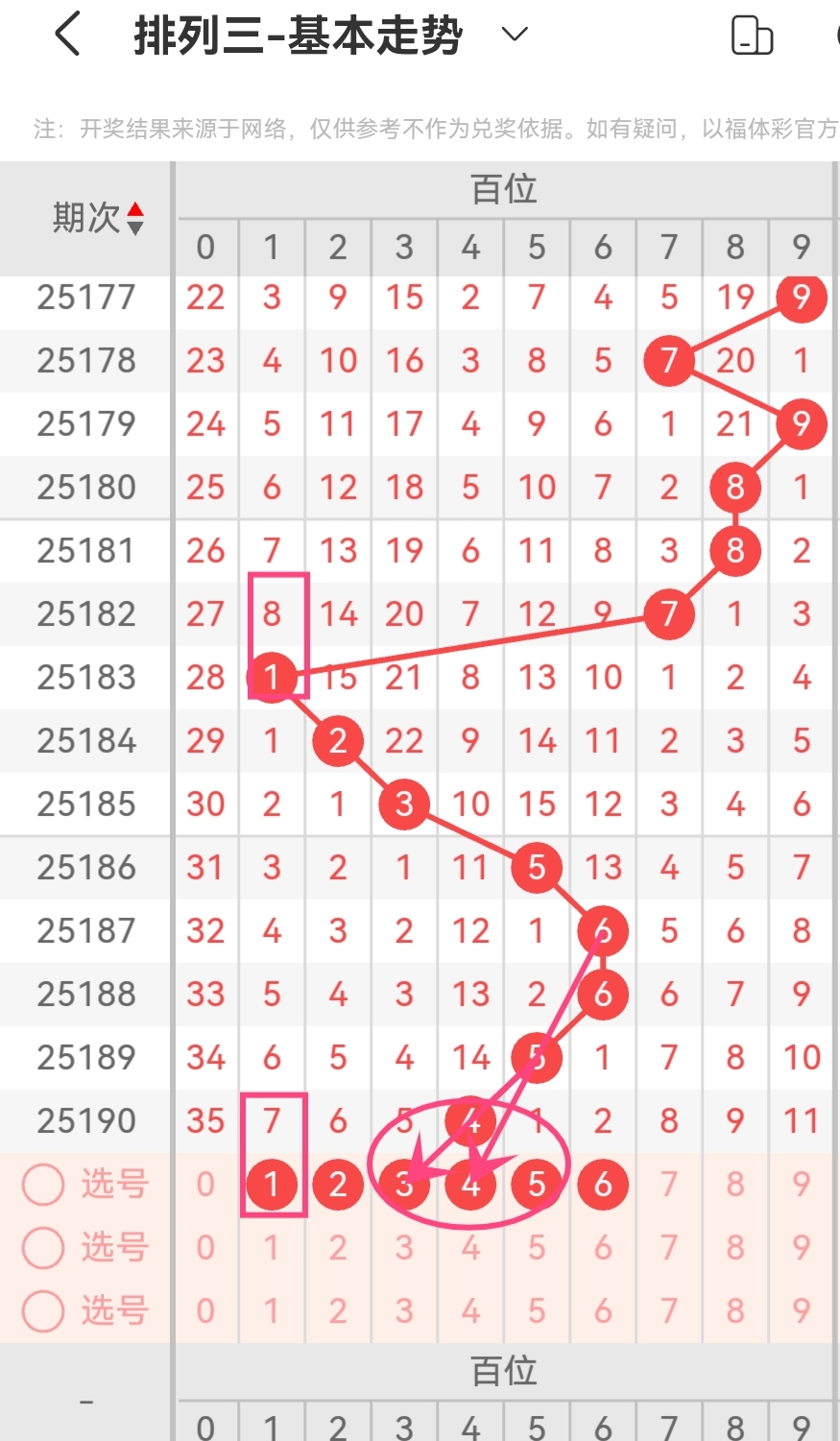Viewport: 840px width, 1441px height.
Task: Tap the circled 8 in row 25180
Action: [734, 488]
